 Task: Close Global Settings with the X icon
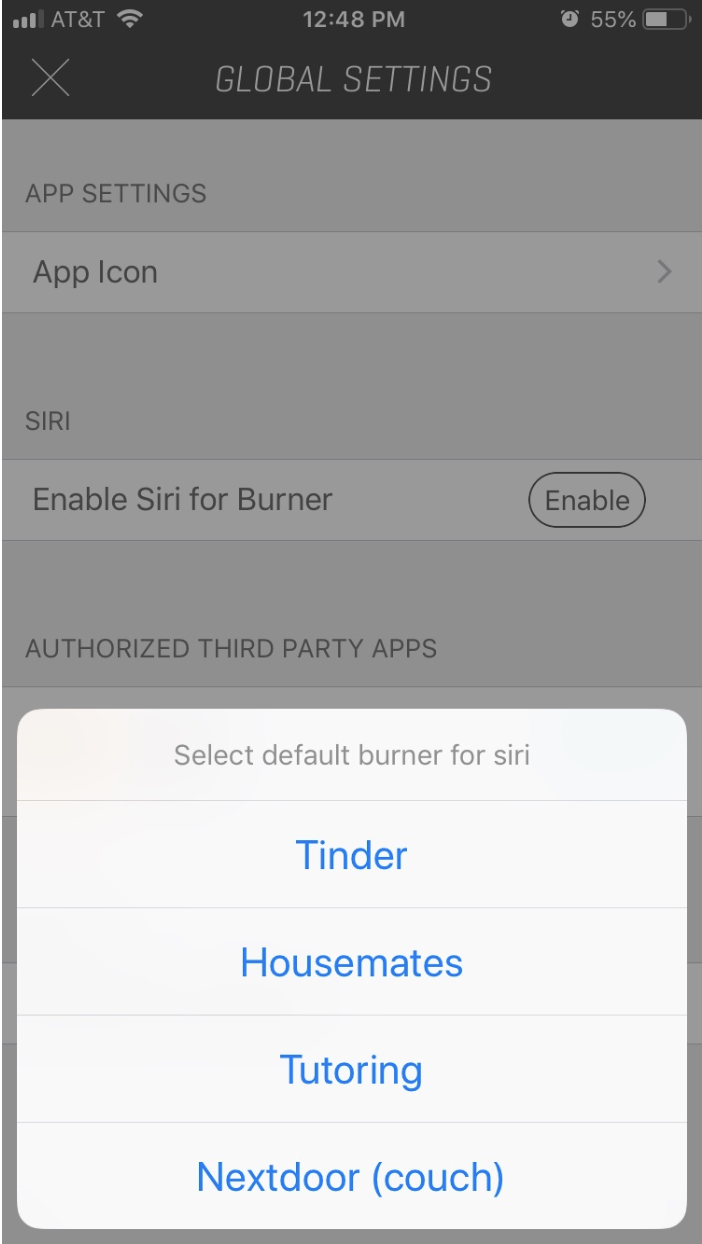pyautogui.click(x=50, y=78)
